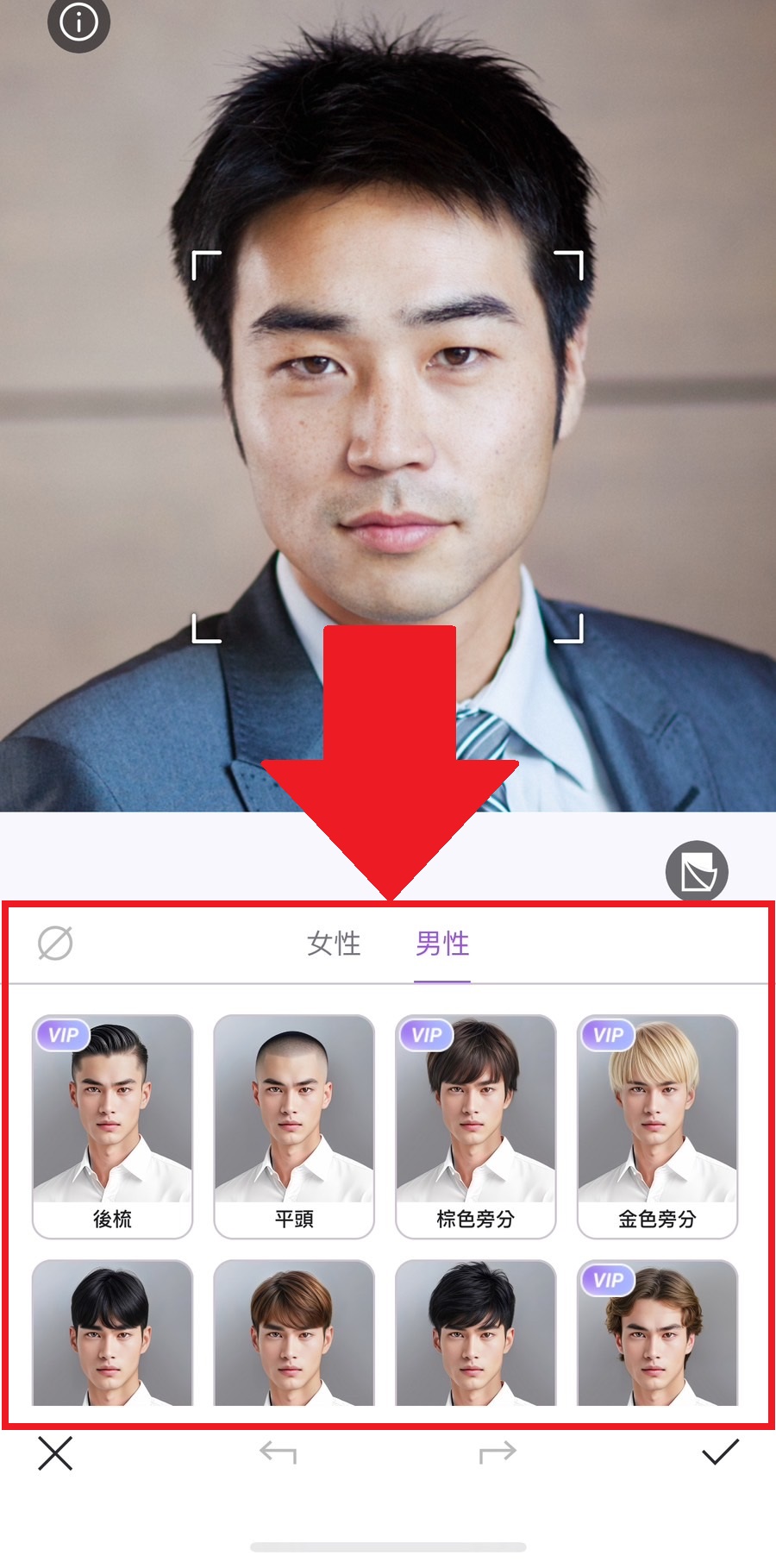This screenshot has height=1568, width=776.
Task: Remove hairstyle with the none icon
Action: [x=55, y=943]
